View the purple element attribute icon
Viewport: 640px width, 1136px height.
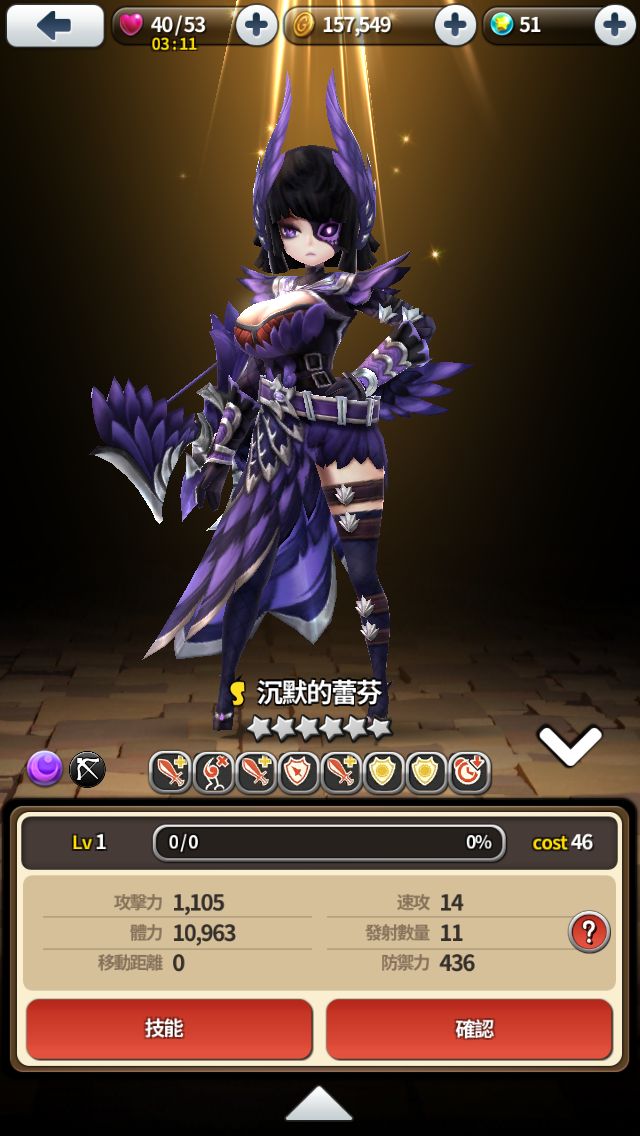[45, 769]
